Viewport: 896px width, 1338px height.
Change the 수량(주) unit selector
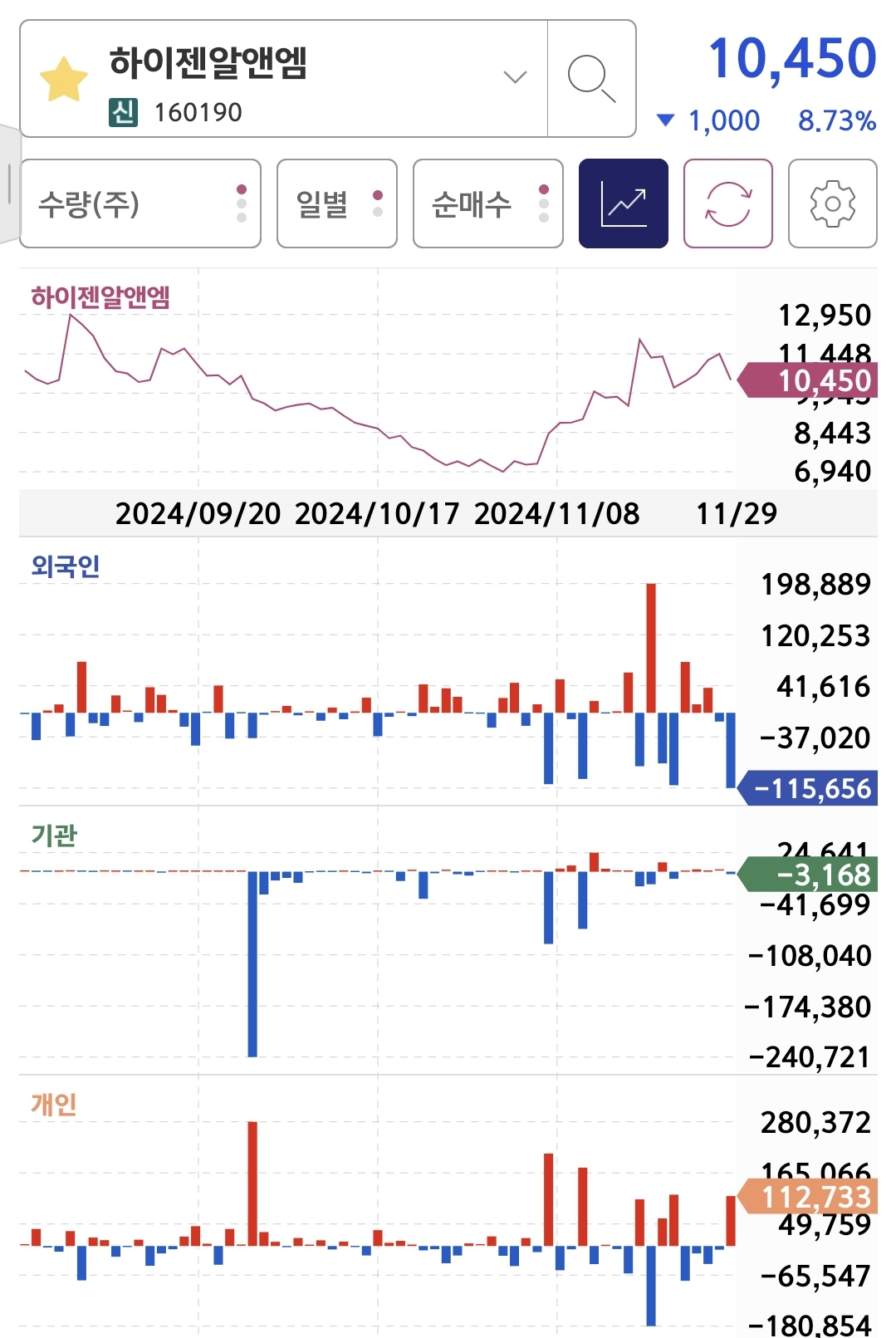click(x=140, y=203)
